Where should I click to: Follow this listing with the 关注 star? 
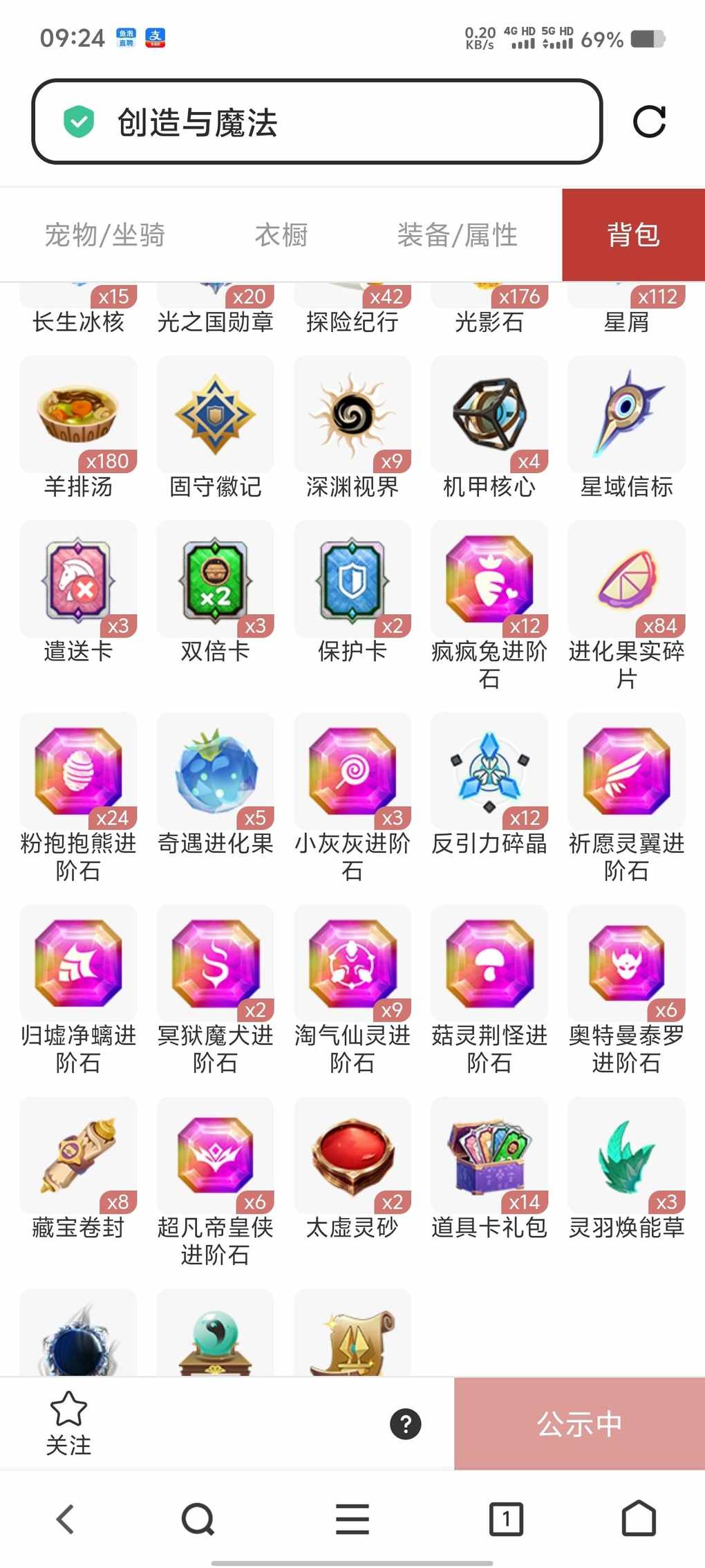point(68,1423)
